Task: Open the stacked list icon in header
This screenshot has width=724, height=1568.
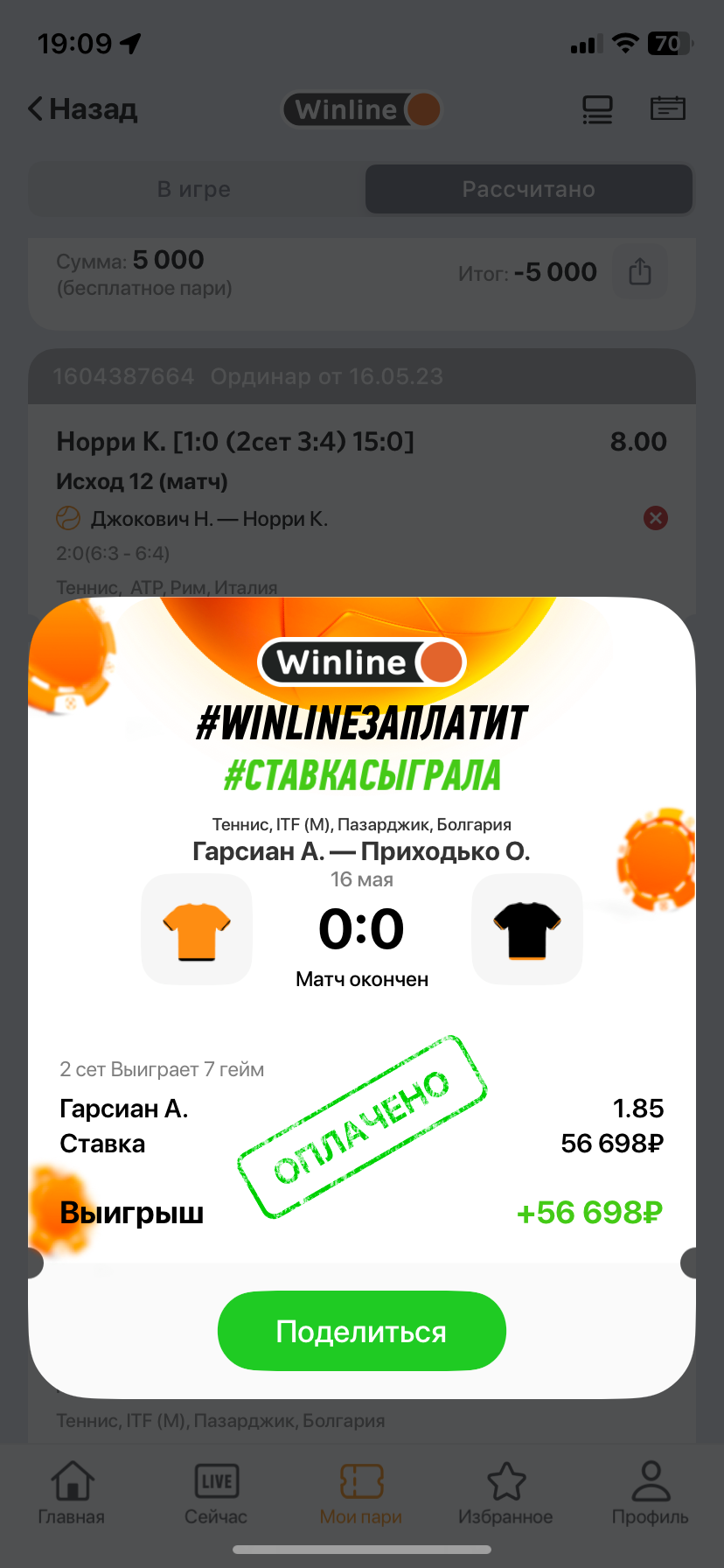Action: pyautogui.click(x=597, y=109)
